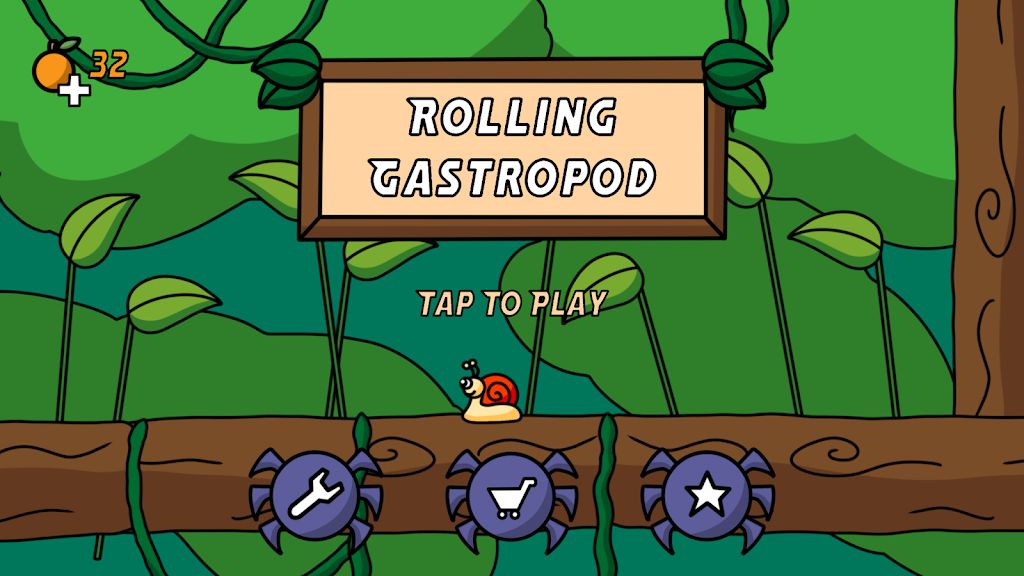Add more oranges with the plus icon
The image size is (1024, 576).
[74, 91]
